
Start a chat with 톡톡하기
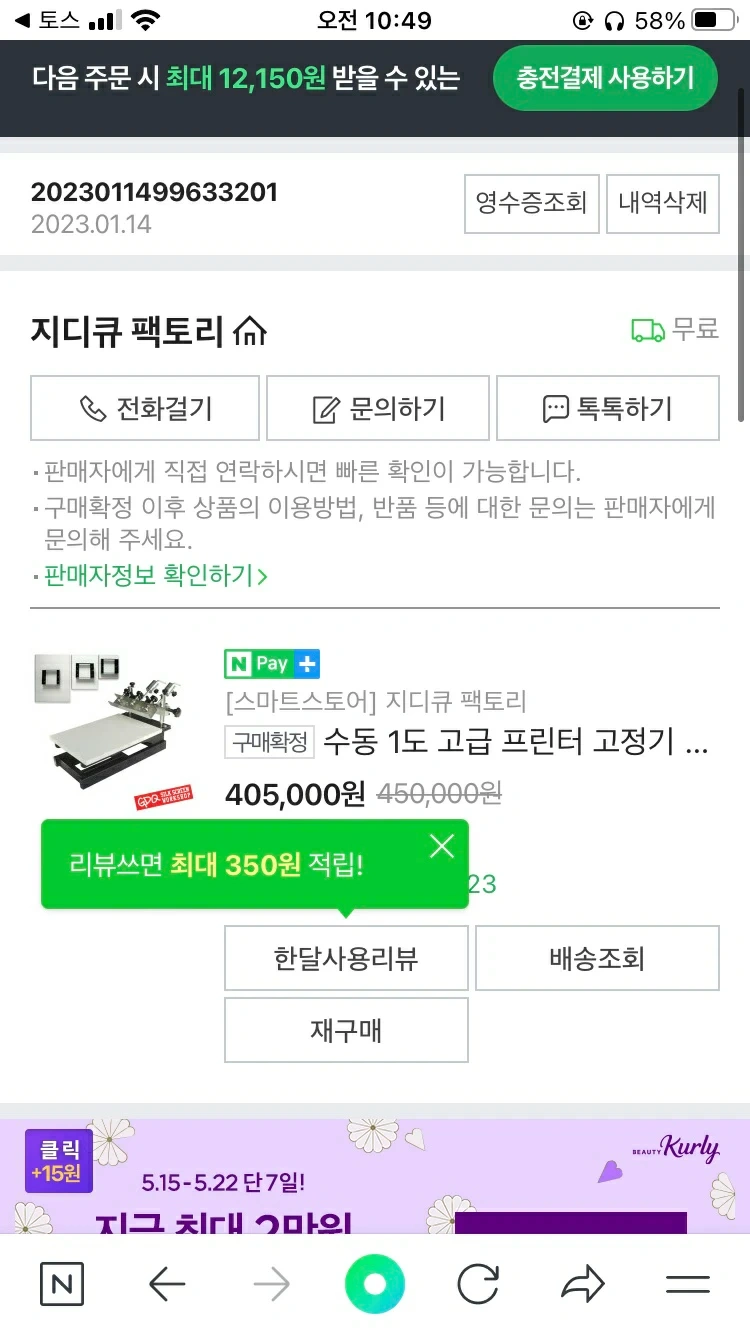pyautogui.click(x=607, y=408)
